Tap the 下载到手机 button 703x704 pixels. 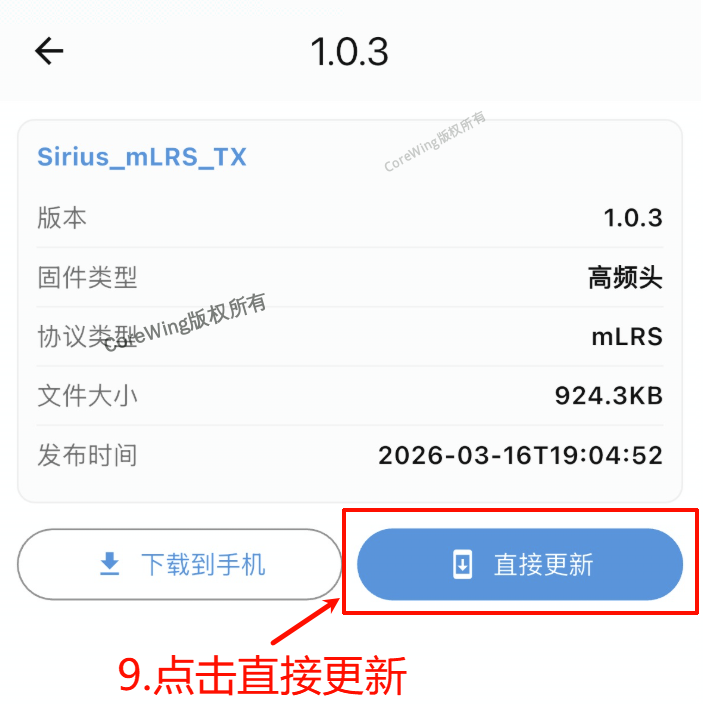pyautogui.click(x=180, y=565)
